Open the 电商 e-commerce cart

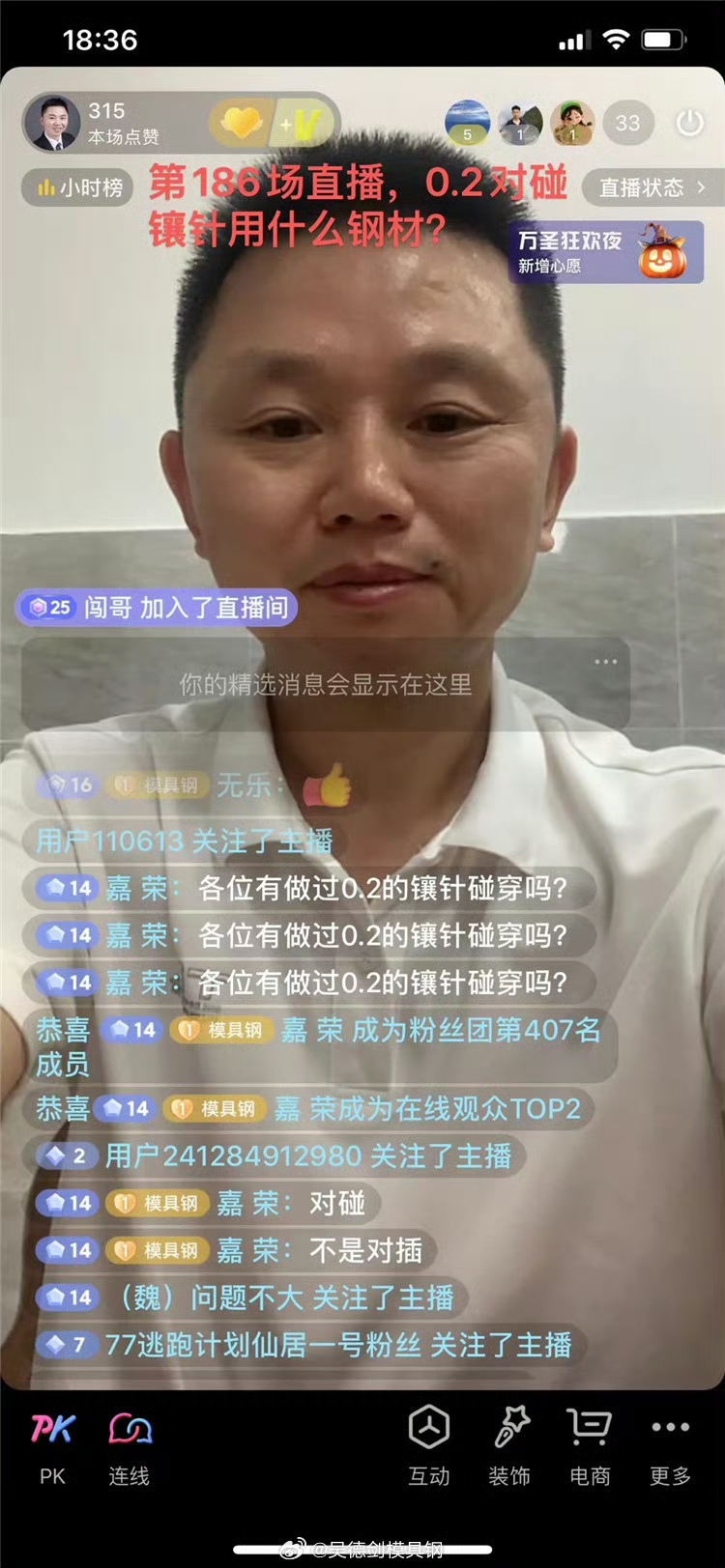coord(589,1445)
